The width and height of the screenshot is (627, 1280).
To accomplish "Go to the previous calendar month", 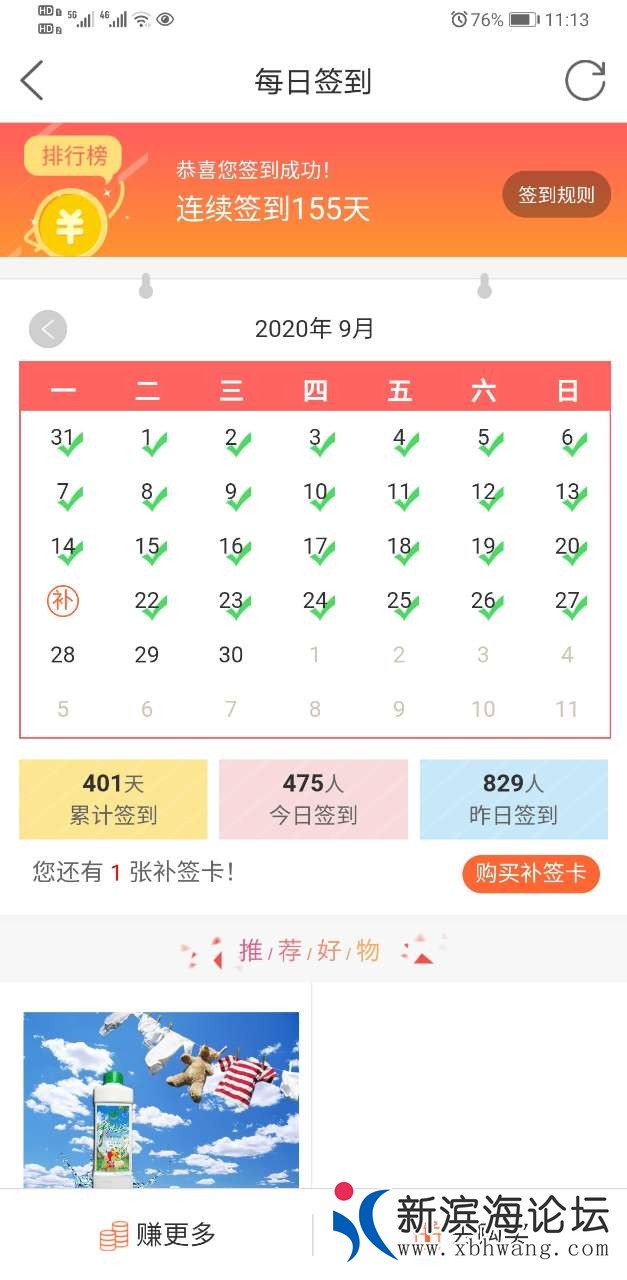I will (48, 329).
